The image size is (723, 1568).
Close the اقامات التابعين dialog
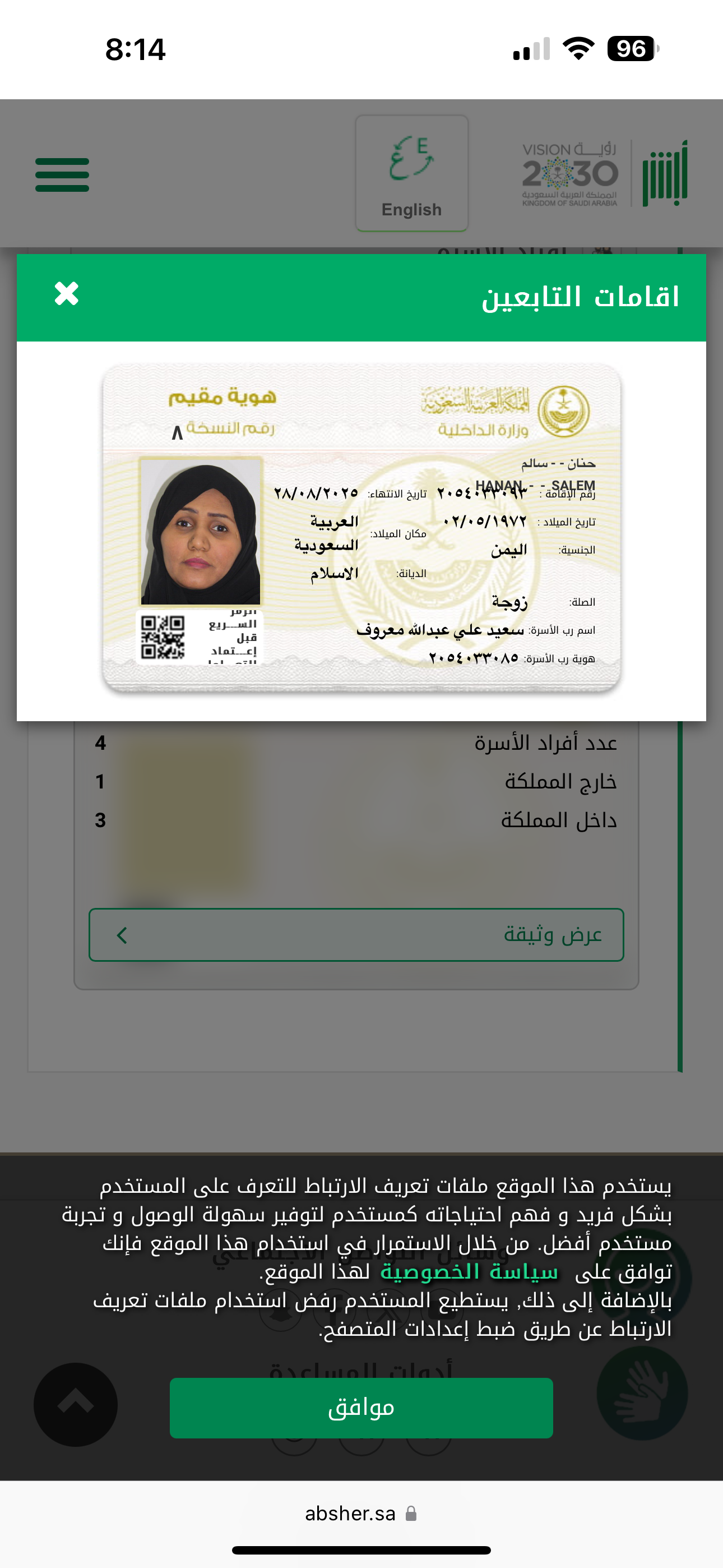click(x=66, y=293)
